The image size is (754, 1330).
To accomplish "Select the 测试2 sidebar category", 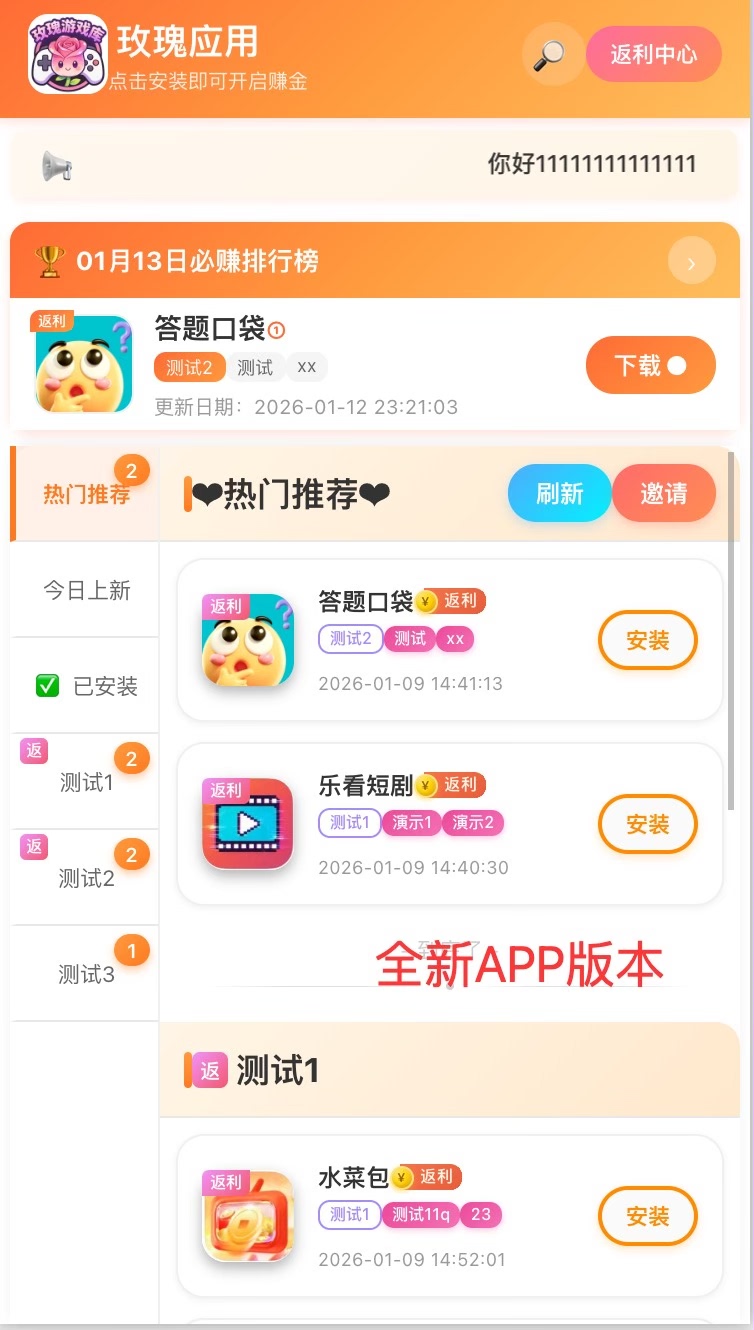I will (x=86, y=878).
